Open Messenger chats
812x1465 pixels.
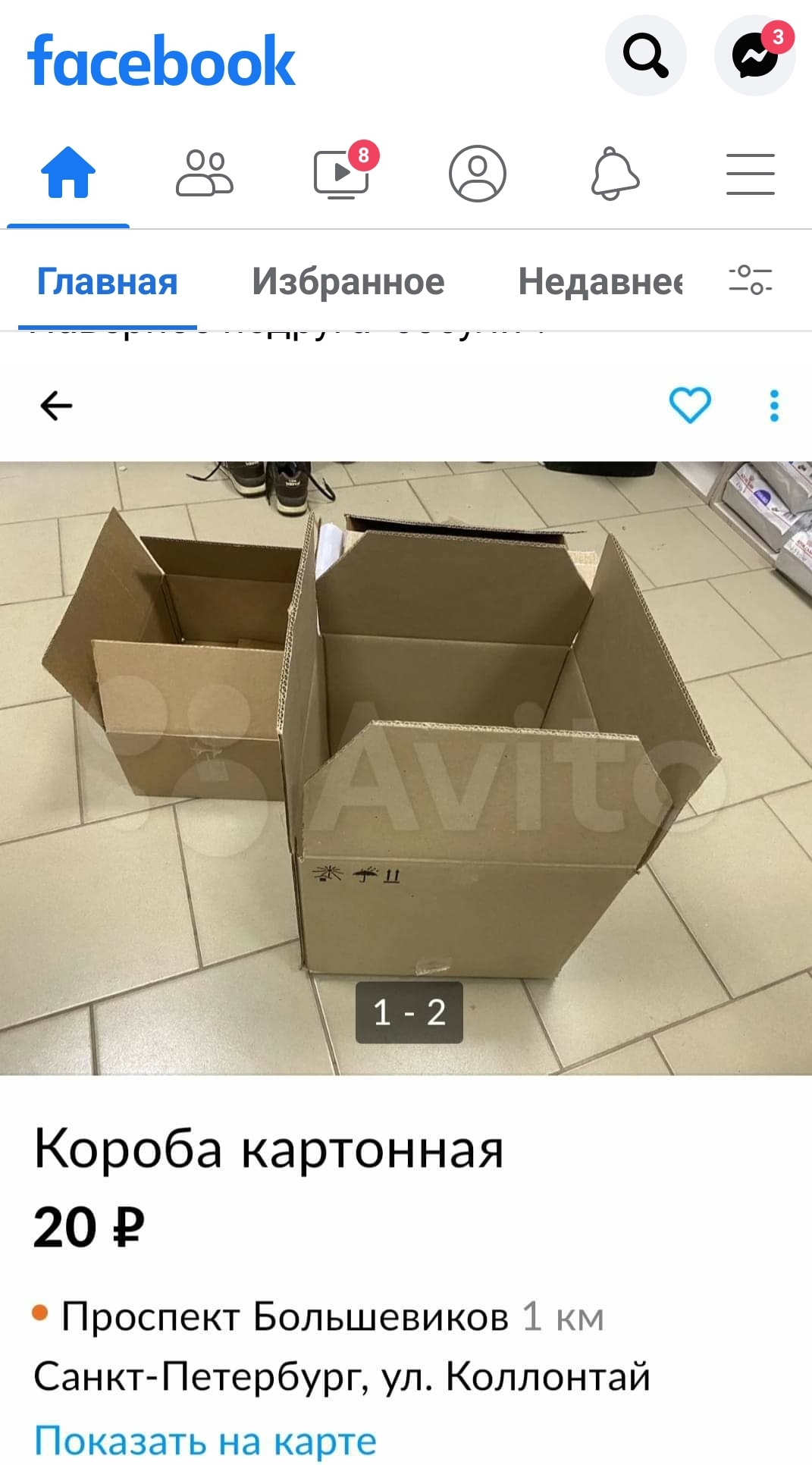click(754, 55)
